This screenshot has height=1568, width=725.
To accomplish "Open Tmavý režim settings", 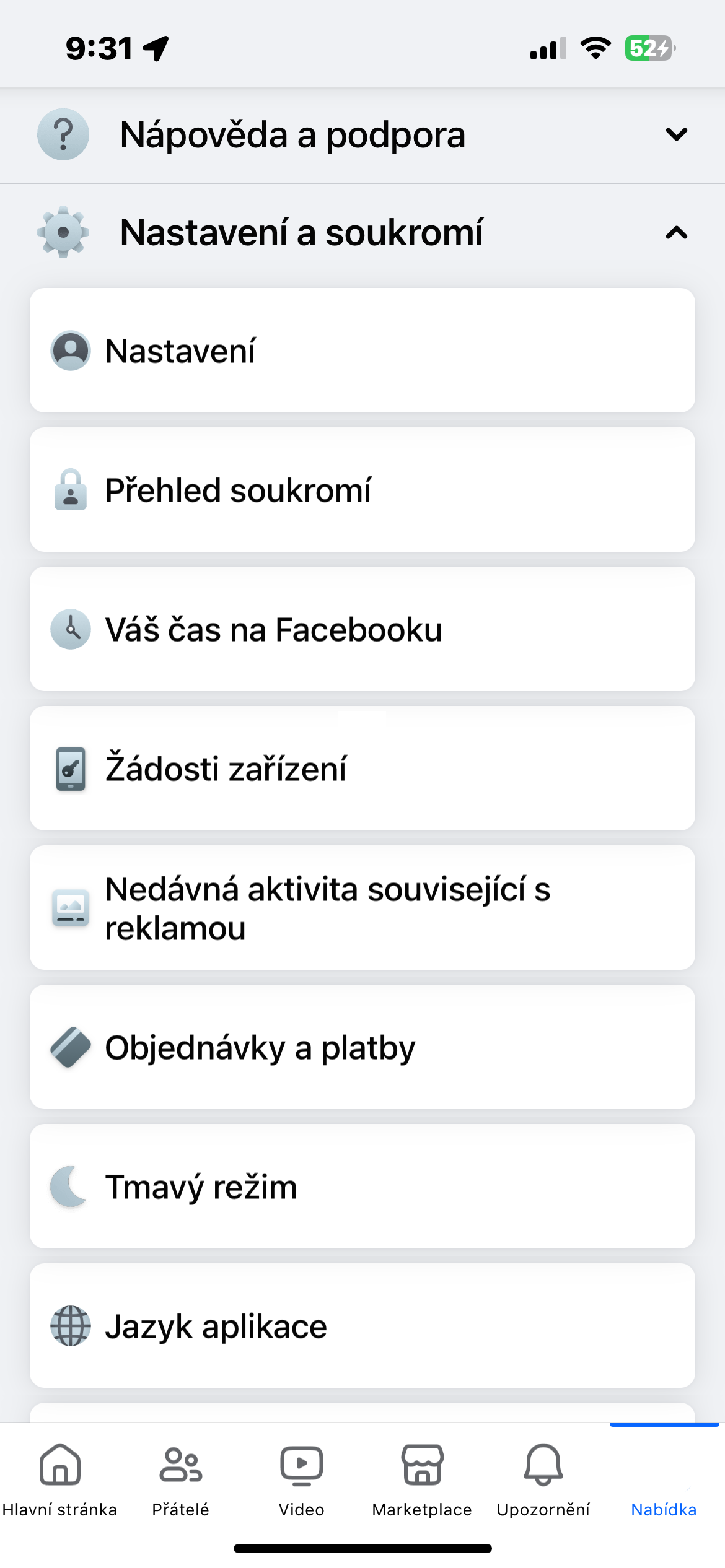I will 362,1187.
